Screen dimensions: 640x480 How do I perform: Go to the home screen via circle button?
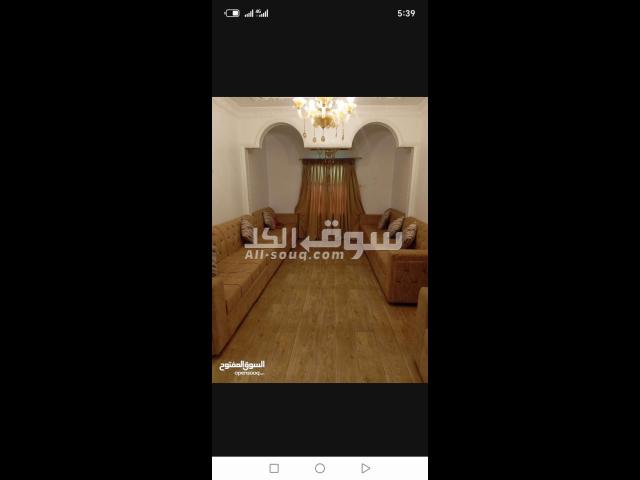point(320,468)
